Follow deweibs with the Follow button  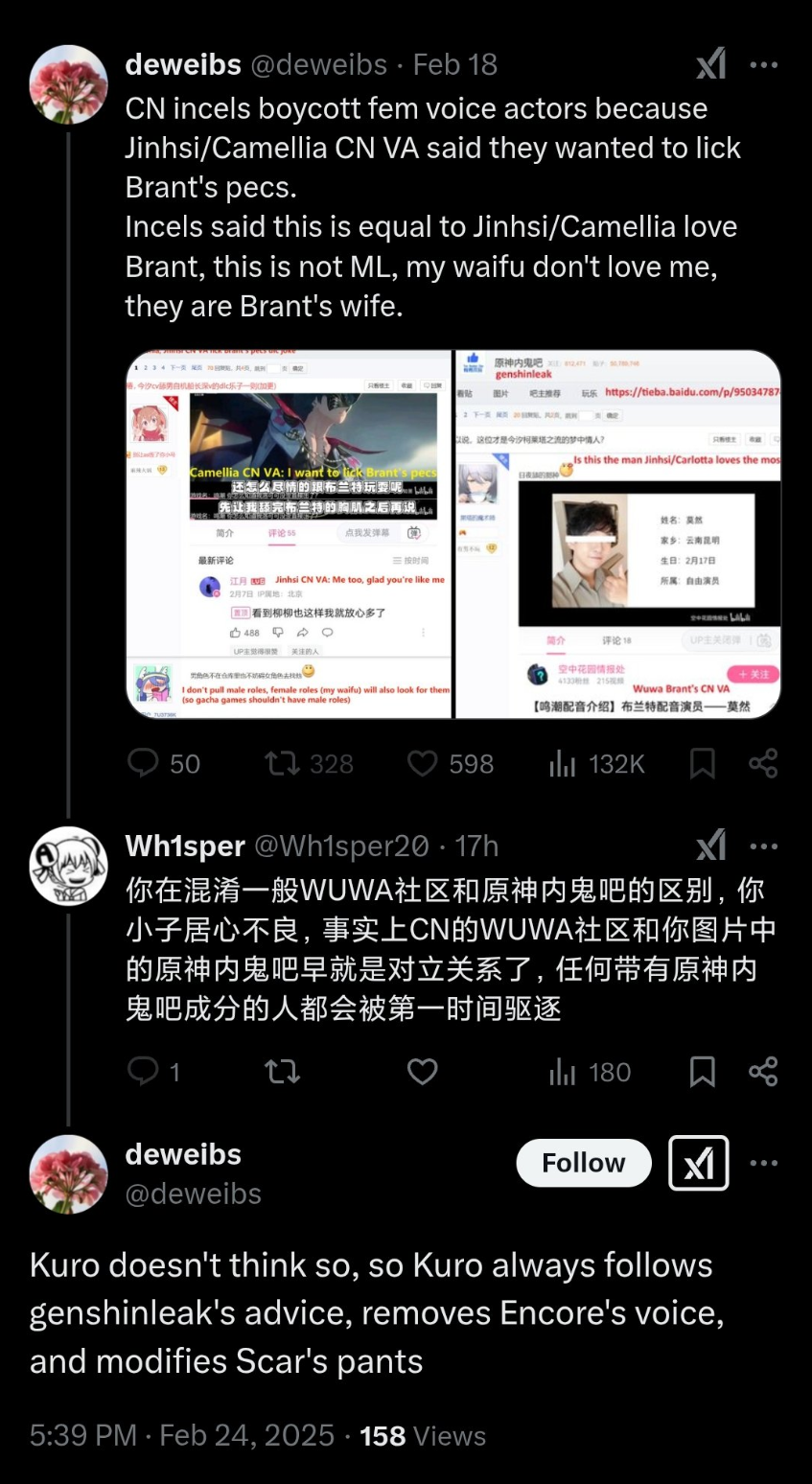coord(584,1163)
